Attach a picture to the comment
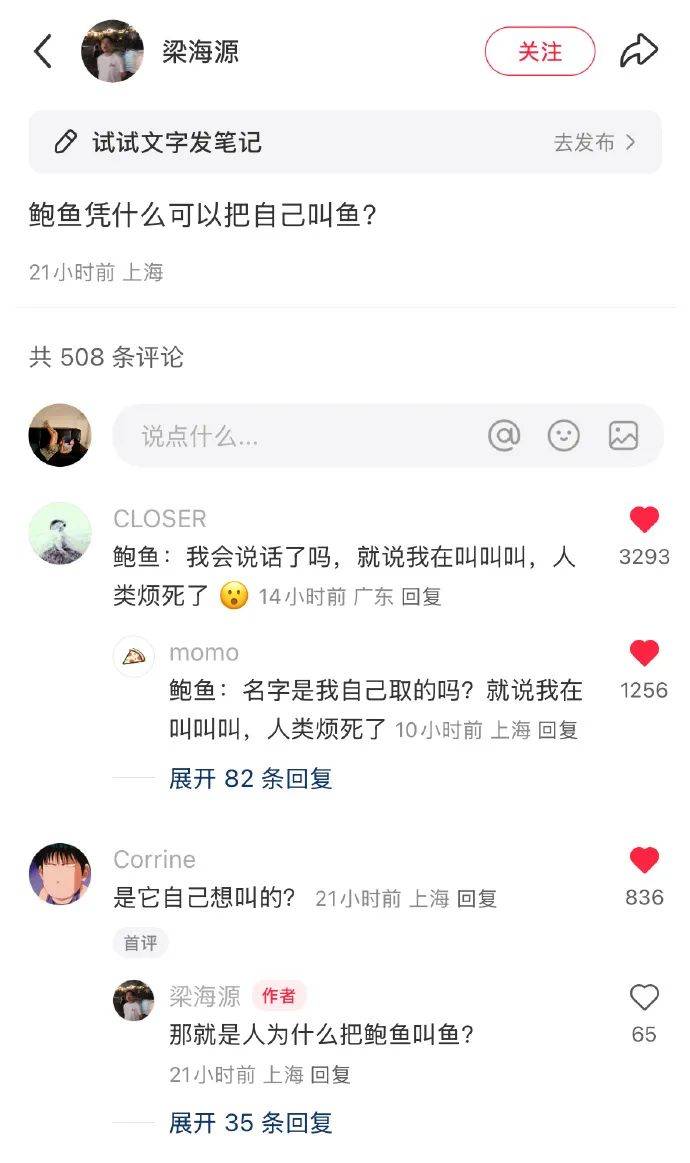 623,436
